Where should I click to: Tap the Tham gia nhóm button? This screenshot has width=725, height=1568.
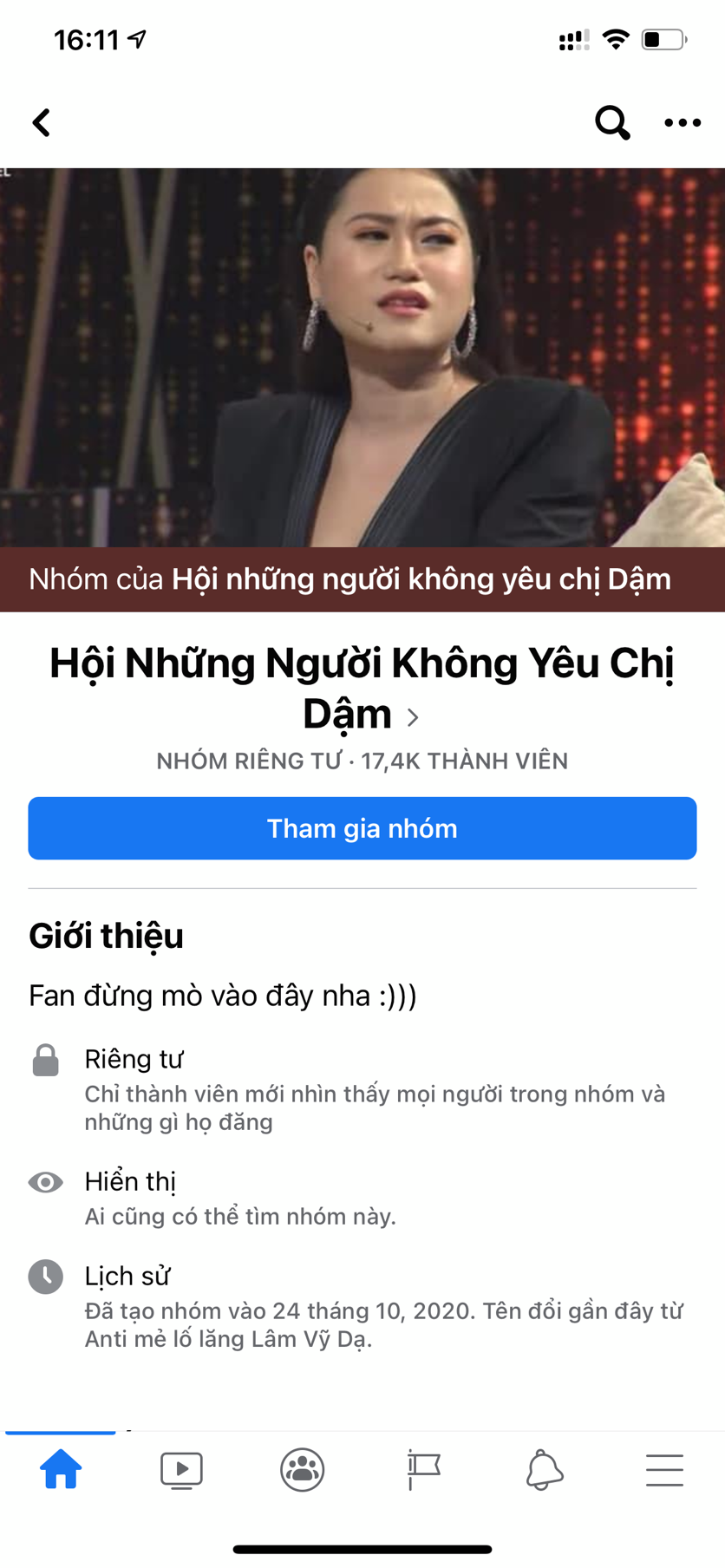pyautogui.click(x=362, y=828)
